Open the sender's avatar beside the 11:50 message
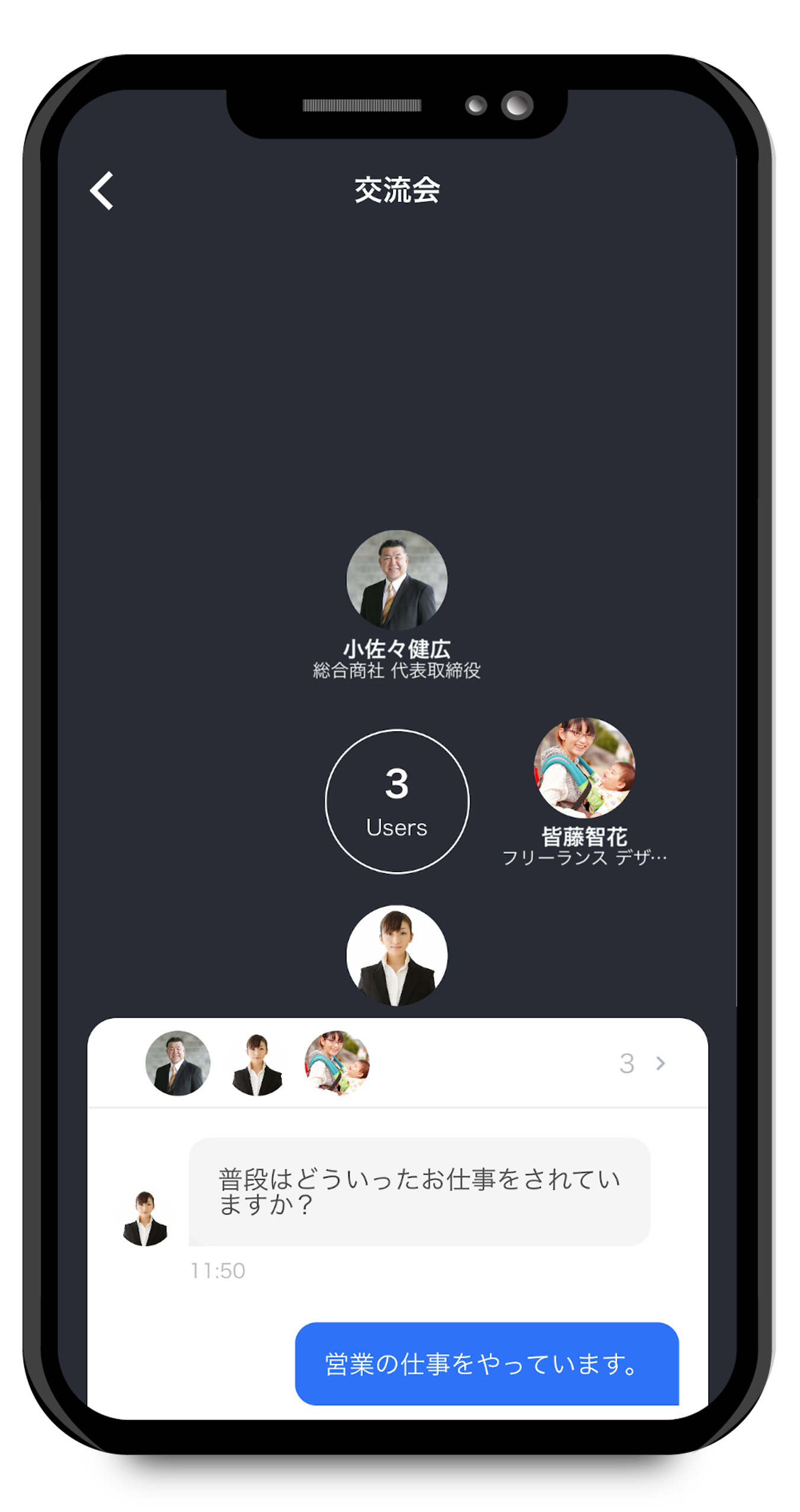Image resolution: width=800 pixels, height=1512 pixels. [x=145, y=1218]
